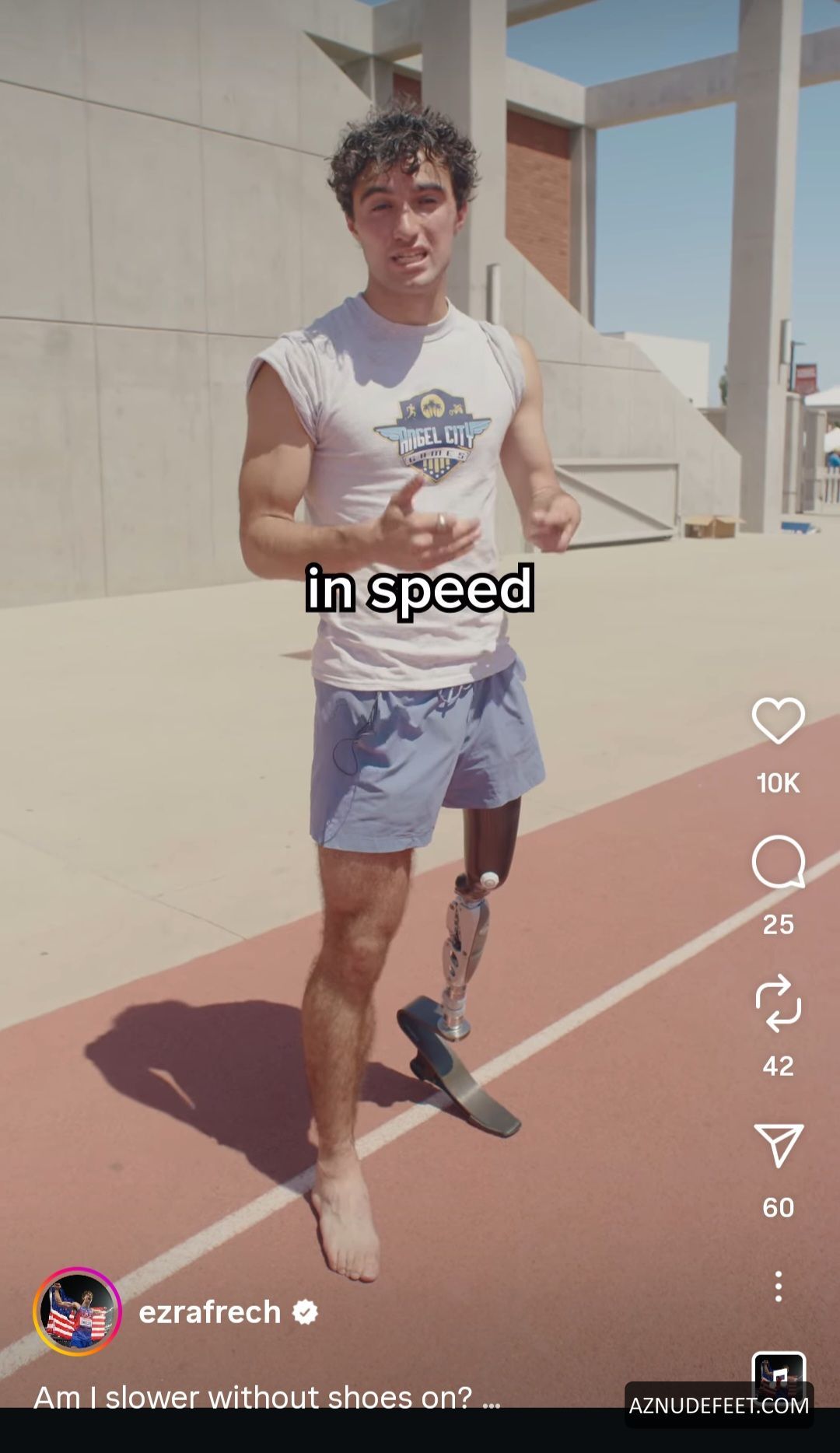
Task: Open the comments on this reel
Action: [778, 862]
